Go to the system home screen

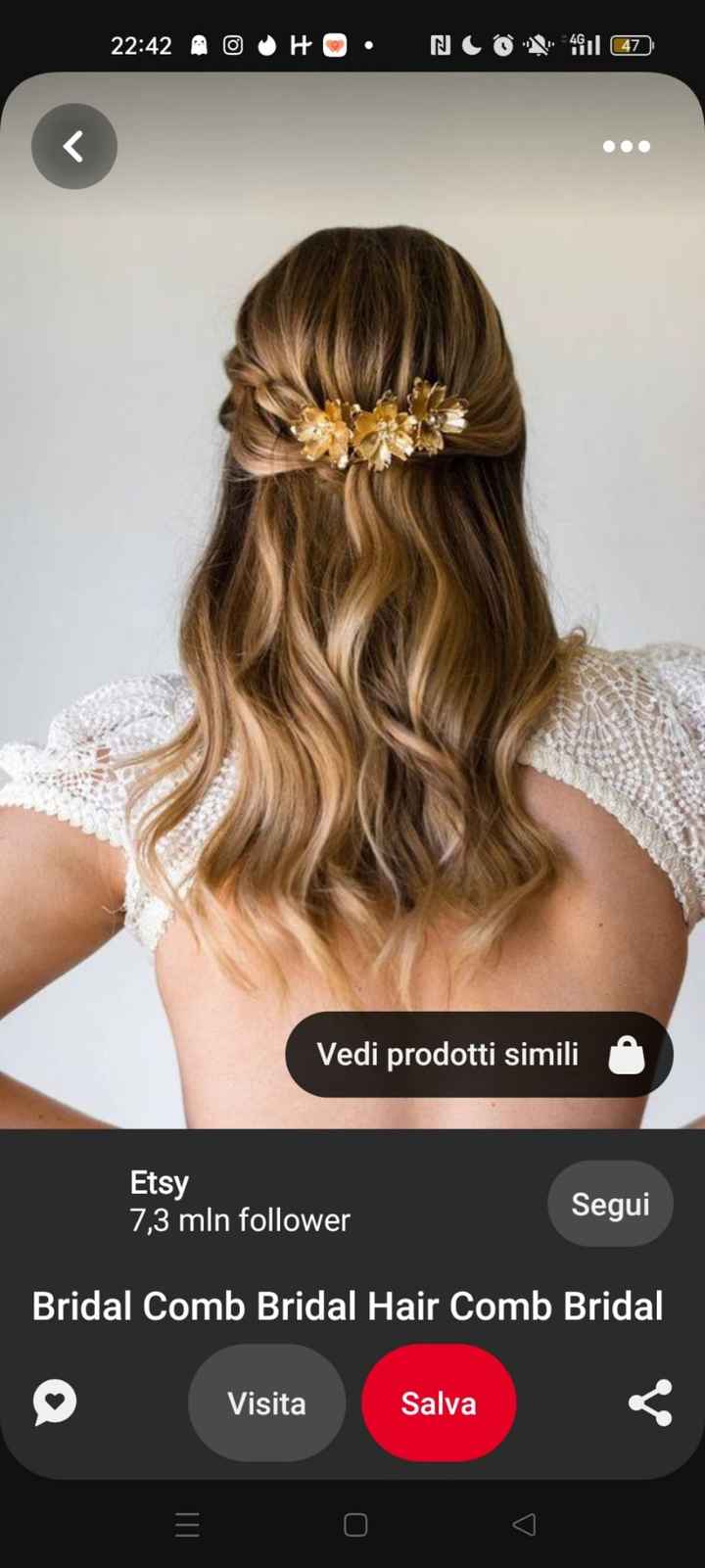(355, 1525)
